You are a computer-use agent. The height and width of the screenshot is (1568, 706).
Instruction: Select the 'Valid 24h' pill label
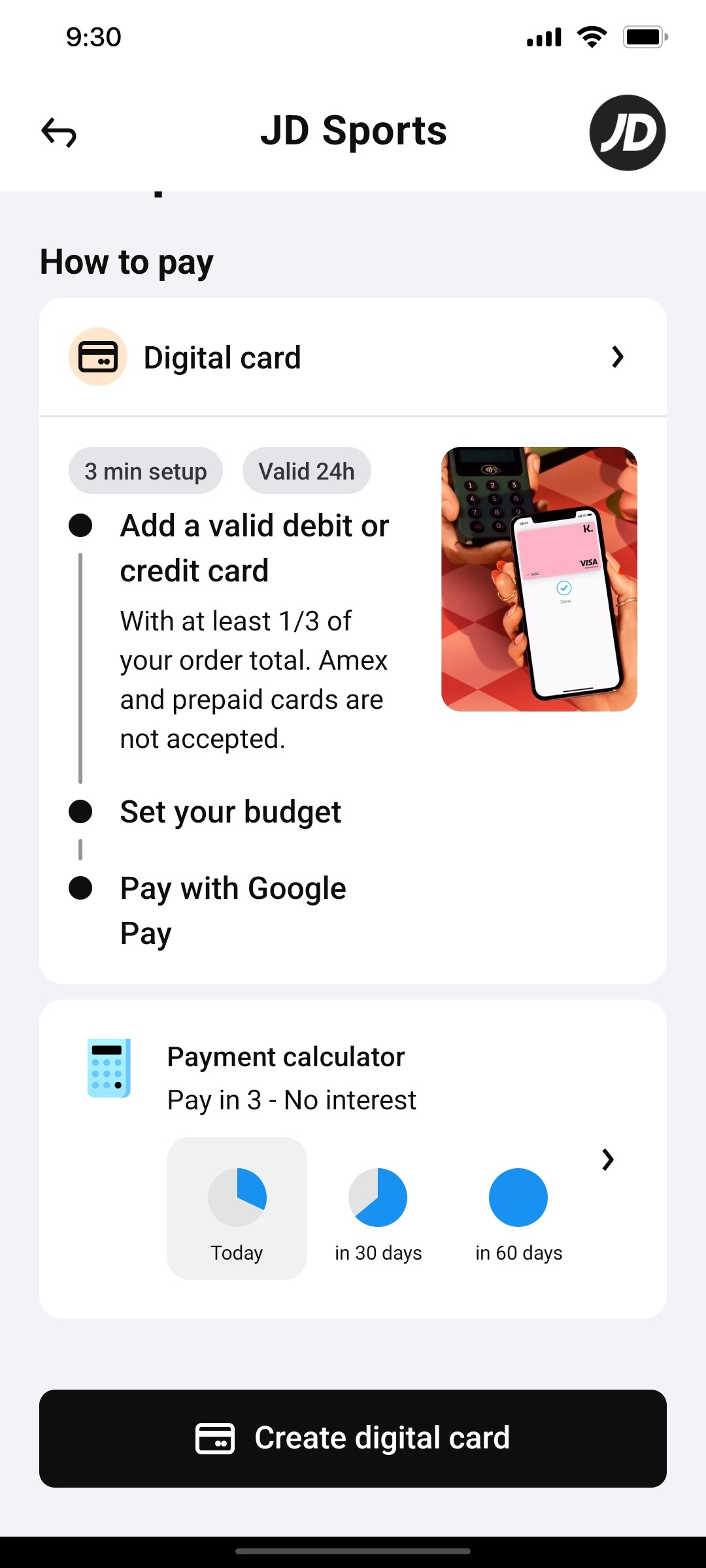coord(306,470)
